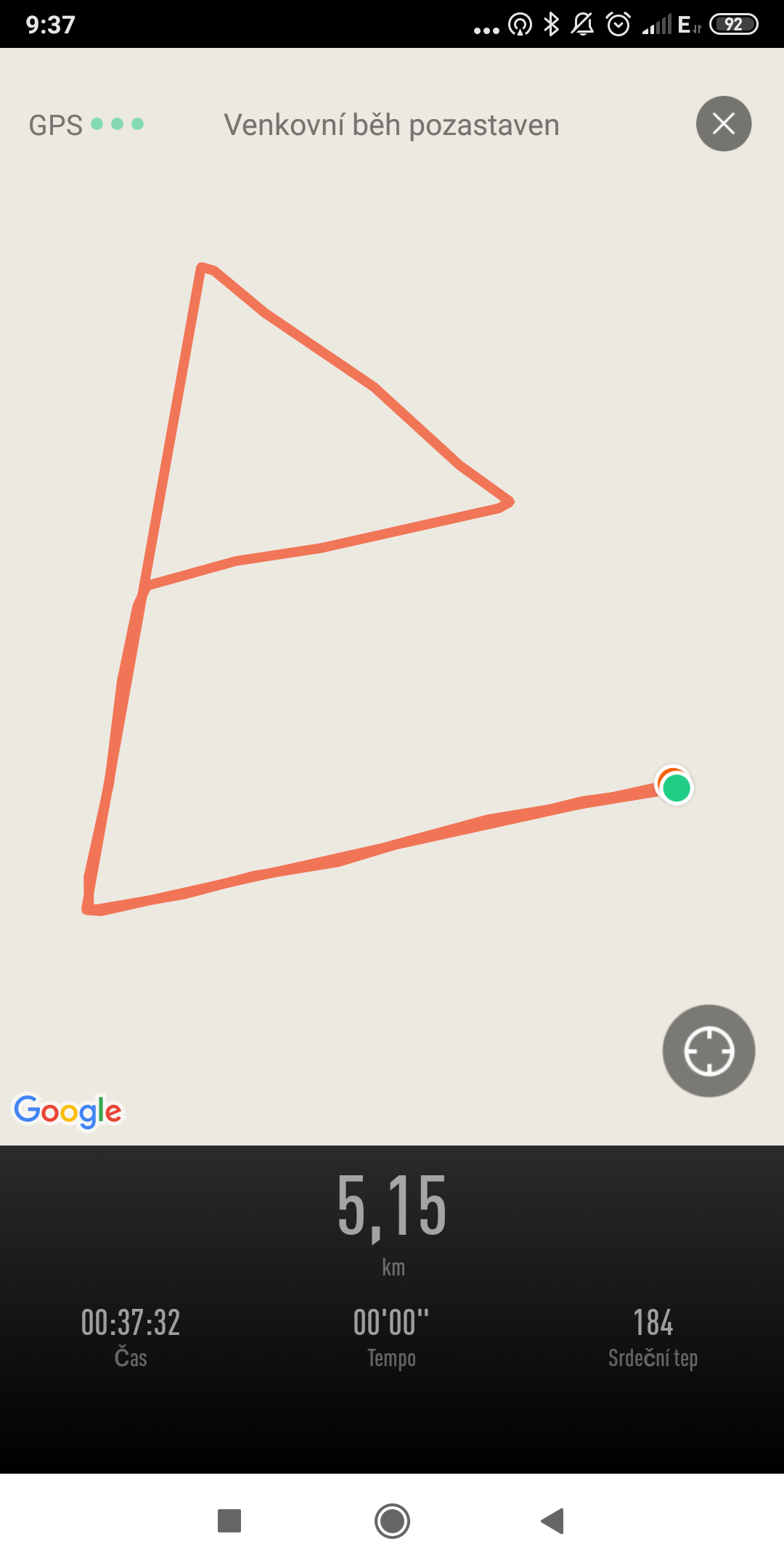The image size is (784, 1568).
Task: Open the recent apps overview
Action: coord(229,1521)
